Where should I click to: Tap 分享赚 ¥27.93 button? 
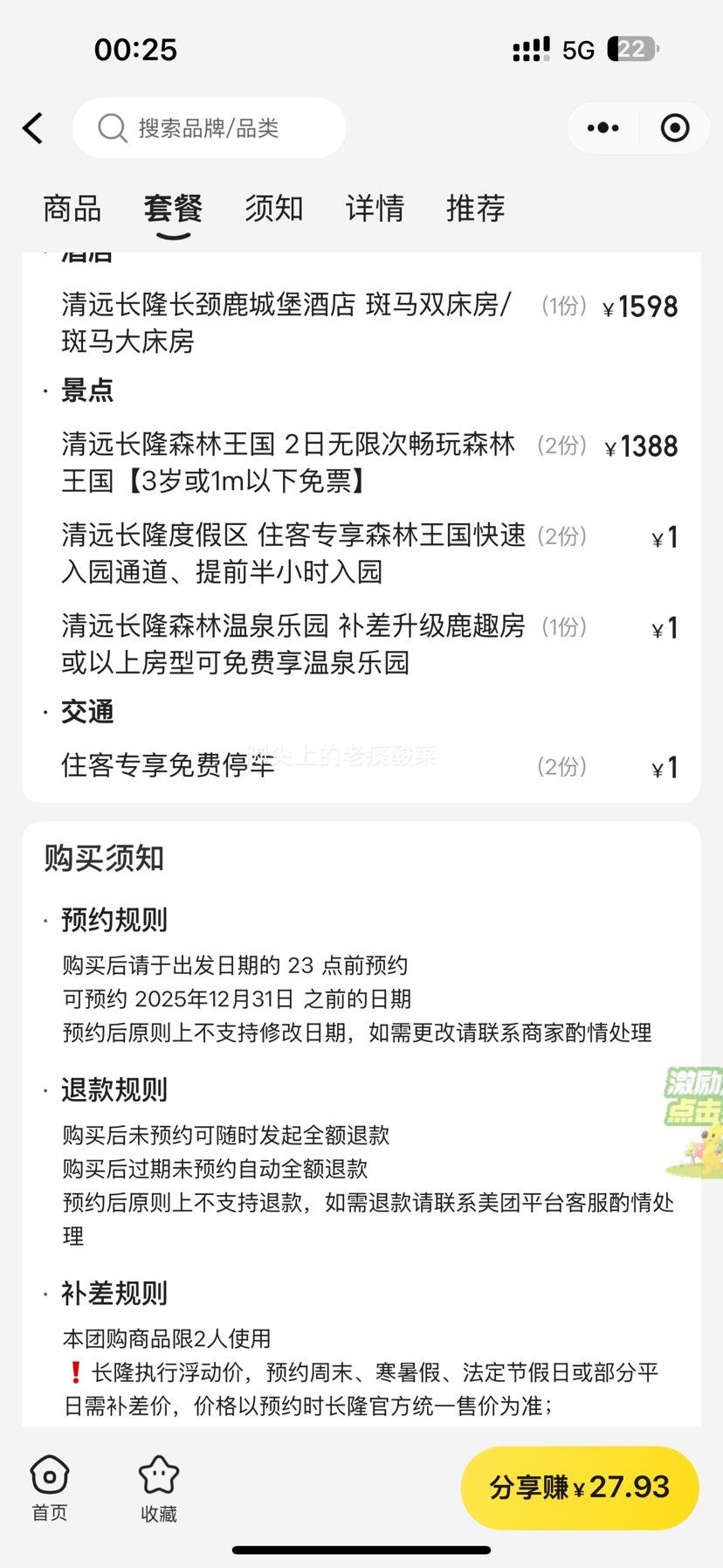tap(580, 1488)
